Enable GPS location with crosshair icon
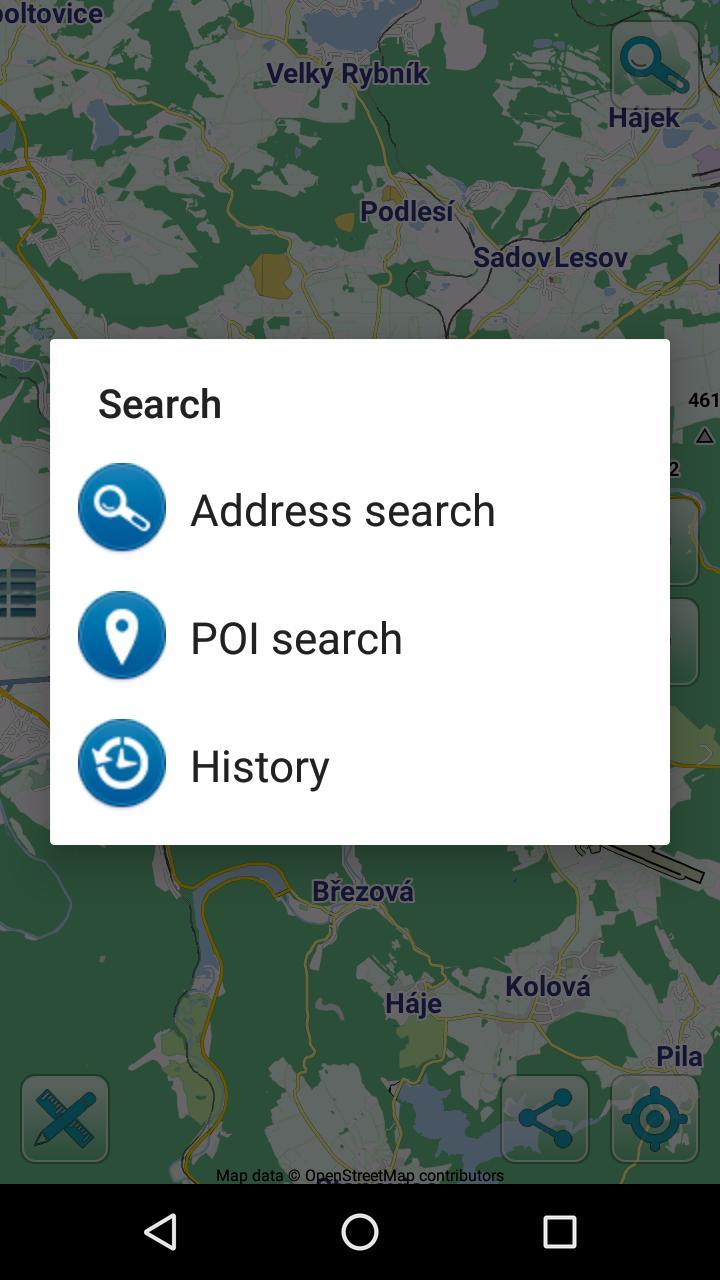The image size is (720, 1280). tap(654, 1119)
